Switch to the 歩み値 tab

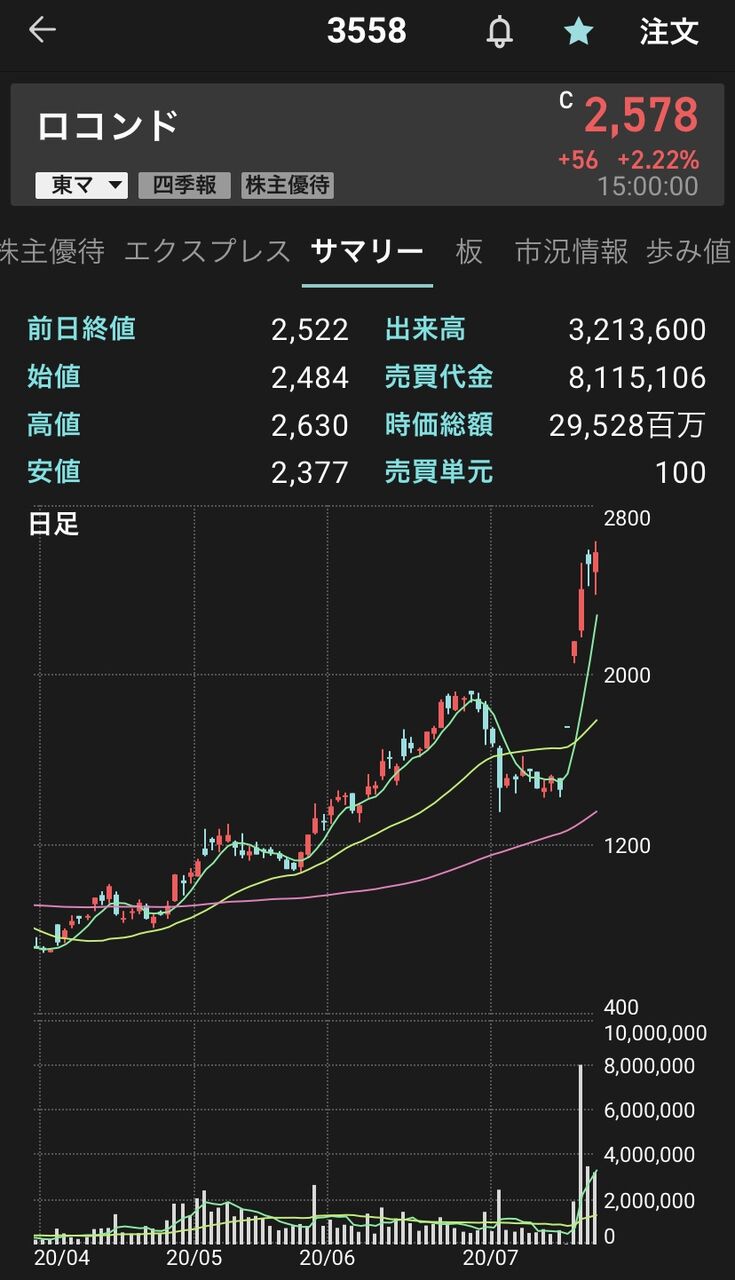click(690, 252)
